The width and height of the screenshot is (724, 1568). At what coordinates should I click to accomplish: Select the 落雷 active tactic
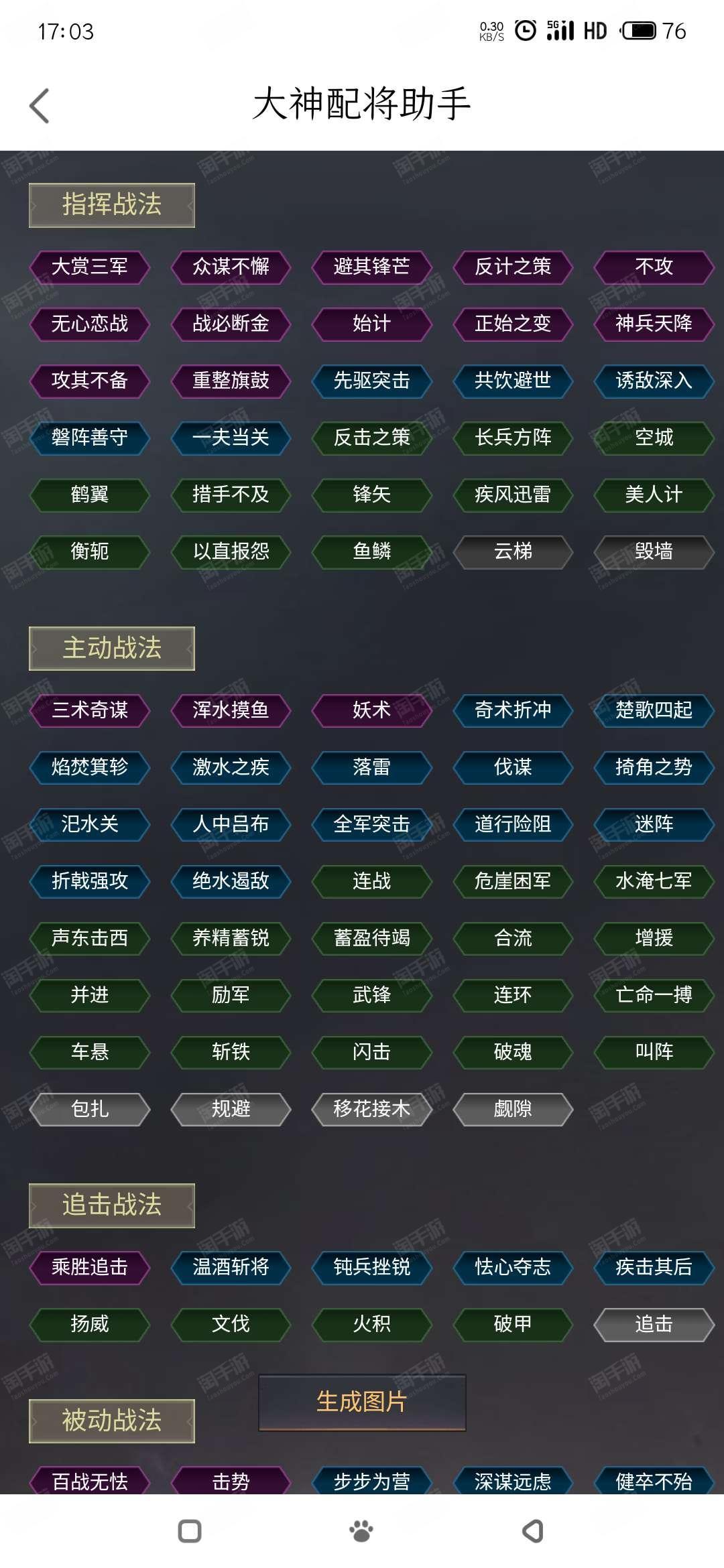tap(372, 767)
